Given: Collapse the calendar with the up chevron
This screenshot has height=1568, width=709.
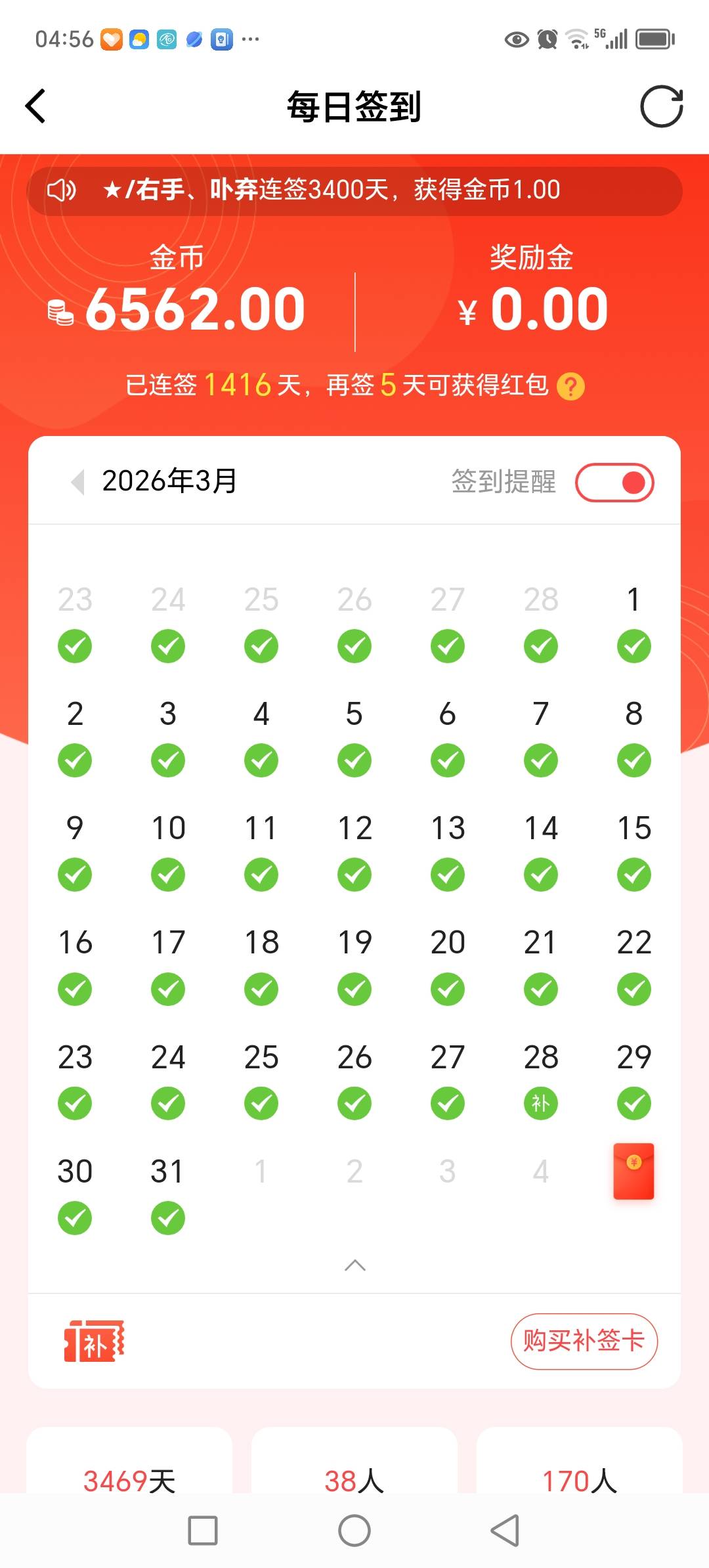Looking at the screenshot, I should point(354,1265).
